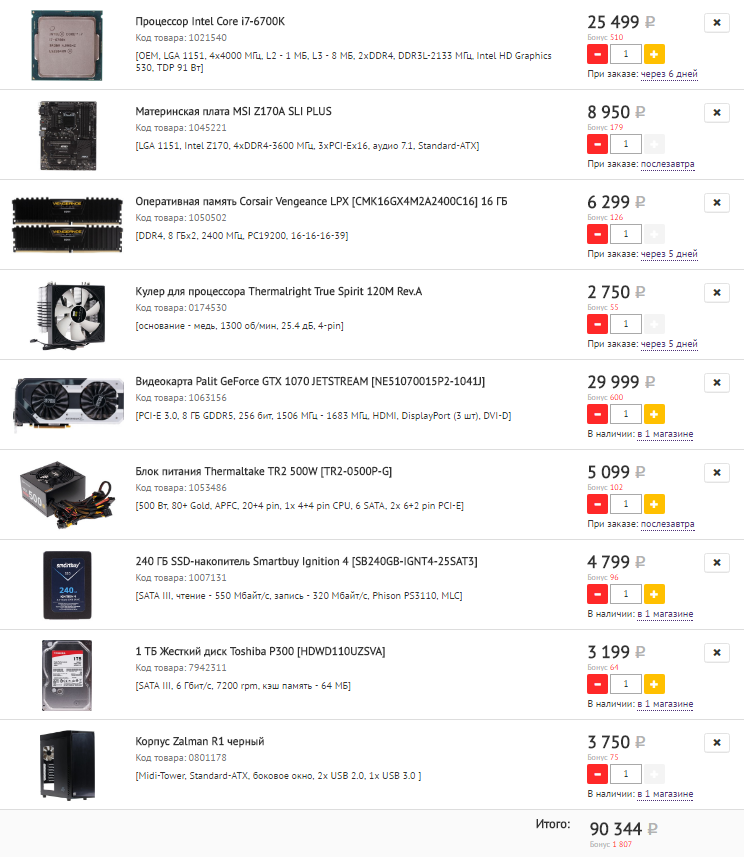Increase quantity of Intel Core i7-6700K
The image size is (744, 857).
tap(654, 54)
